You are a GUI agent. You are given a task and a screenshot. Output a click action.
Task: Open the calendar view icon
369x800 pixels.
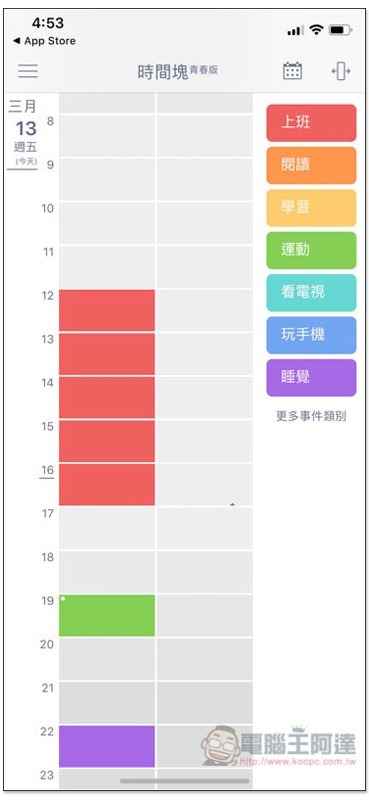click(x=292, y=71)
